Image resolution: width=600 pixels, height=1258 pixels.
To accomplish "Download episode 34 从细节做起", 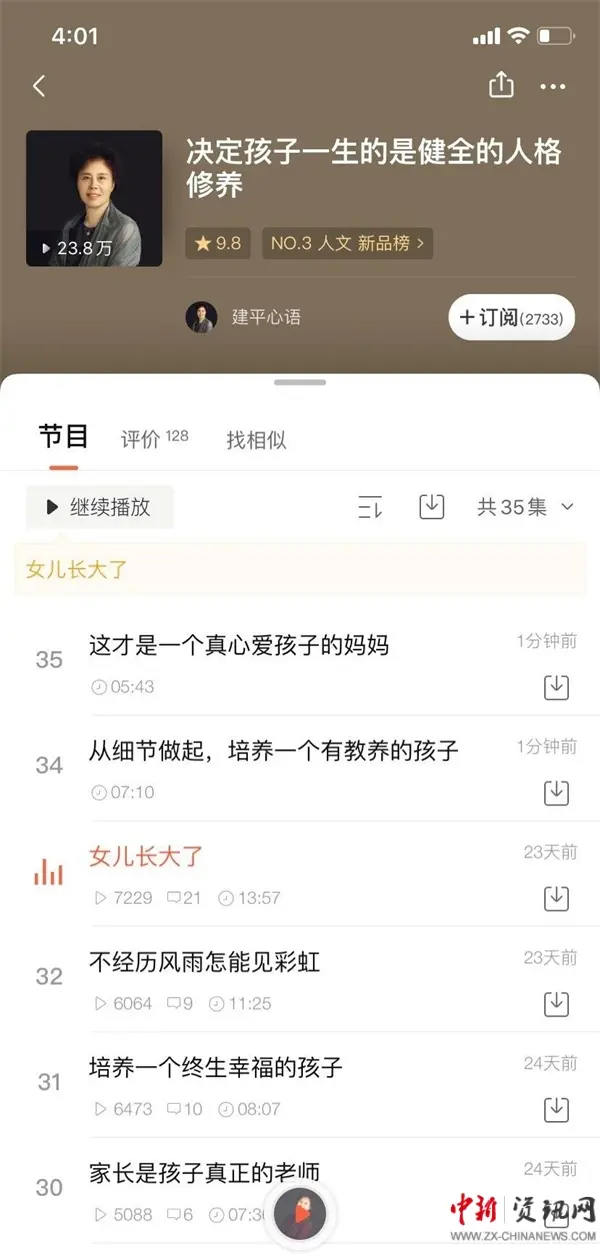I will pos(556,793).
